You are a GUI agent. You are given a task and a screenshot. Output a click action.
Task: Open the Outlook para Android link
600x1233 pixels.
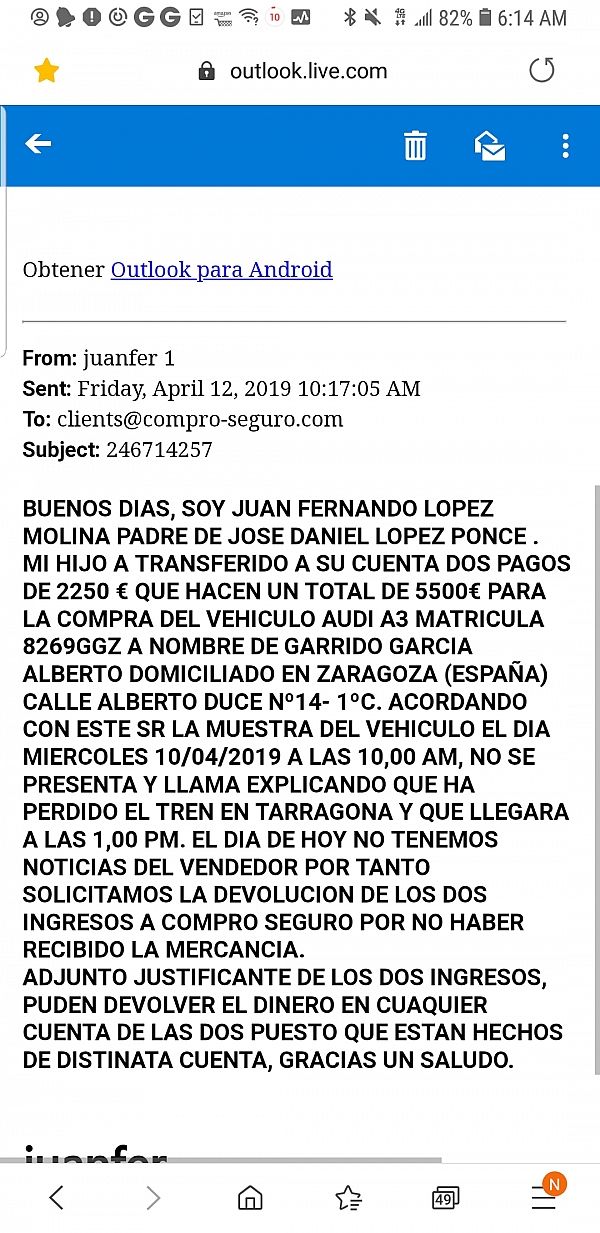coord(222,269)
